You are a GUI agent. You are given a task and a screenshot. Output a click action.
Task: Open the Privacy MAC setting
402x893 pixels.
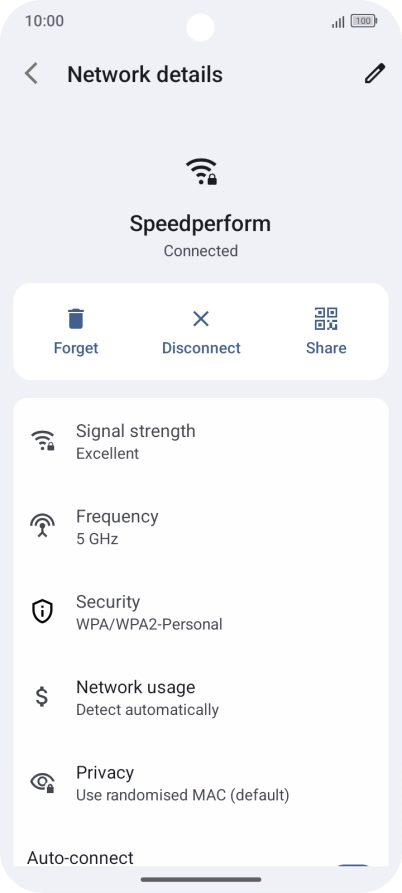click(201, 783)
